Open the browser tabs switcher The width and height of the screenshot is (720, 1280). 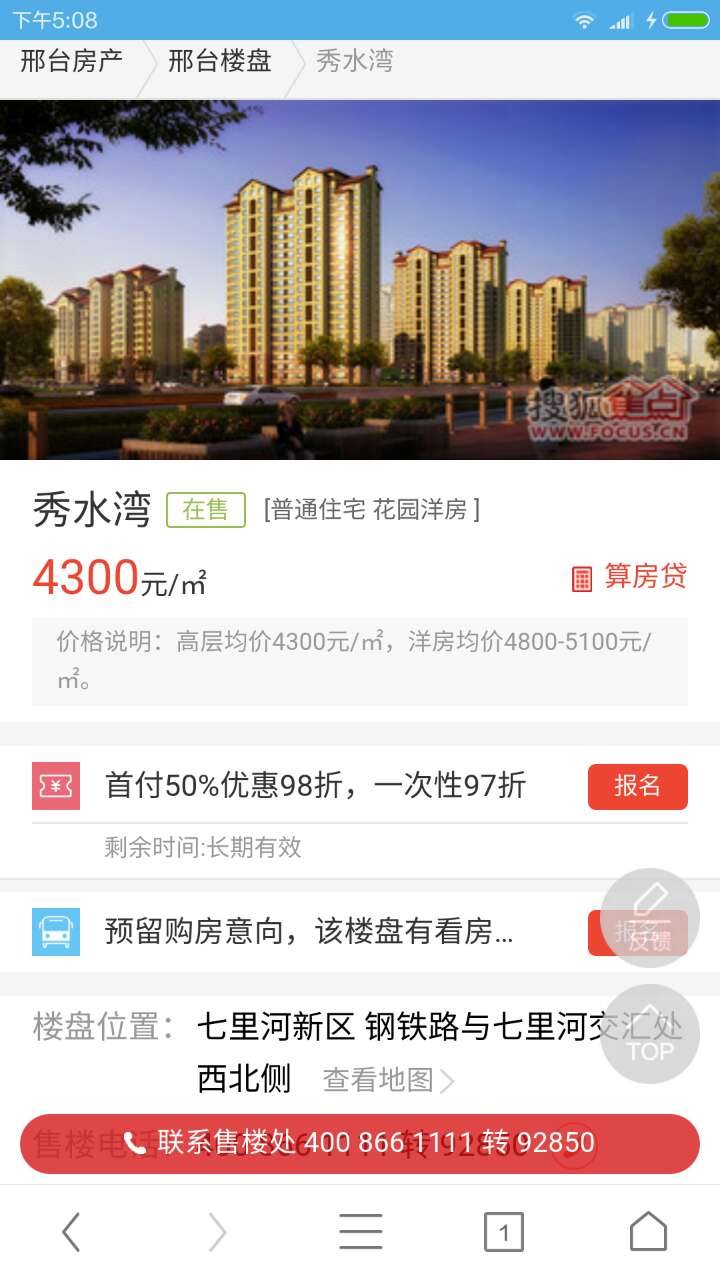tap(503, 1232)
